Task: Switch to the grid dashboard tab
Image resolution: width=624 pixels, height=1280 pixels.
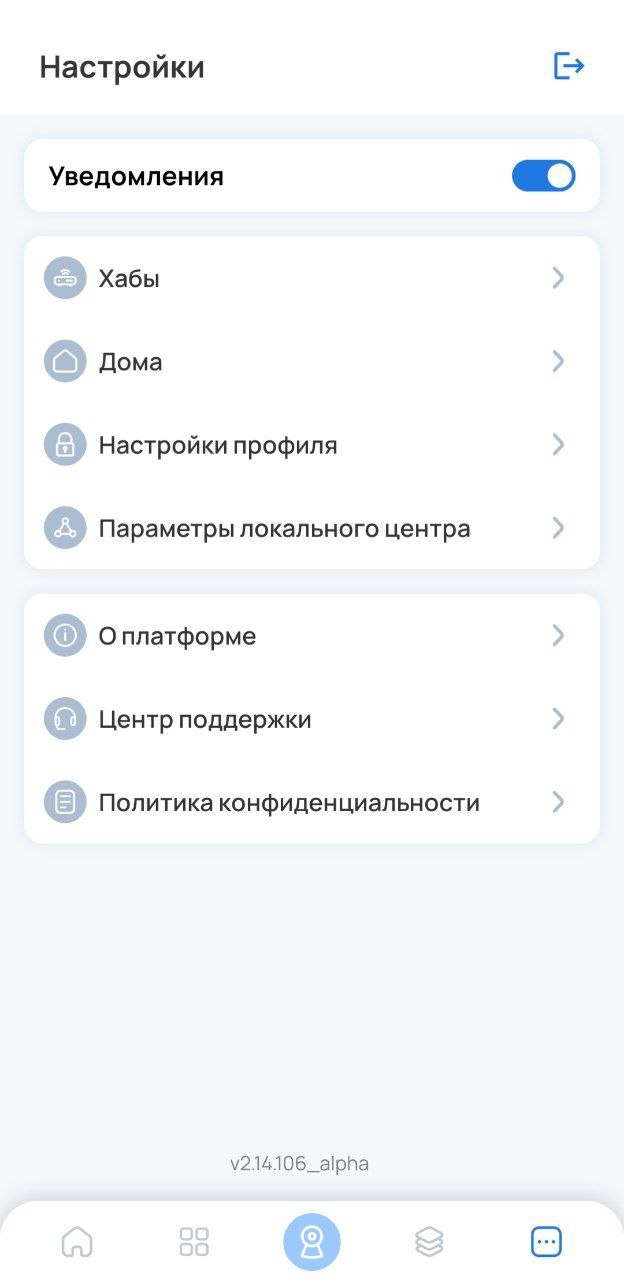Action: tap(194, 1242)
